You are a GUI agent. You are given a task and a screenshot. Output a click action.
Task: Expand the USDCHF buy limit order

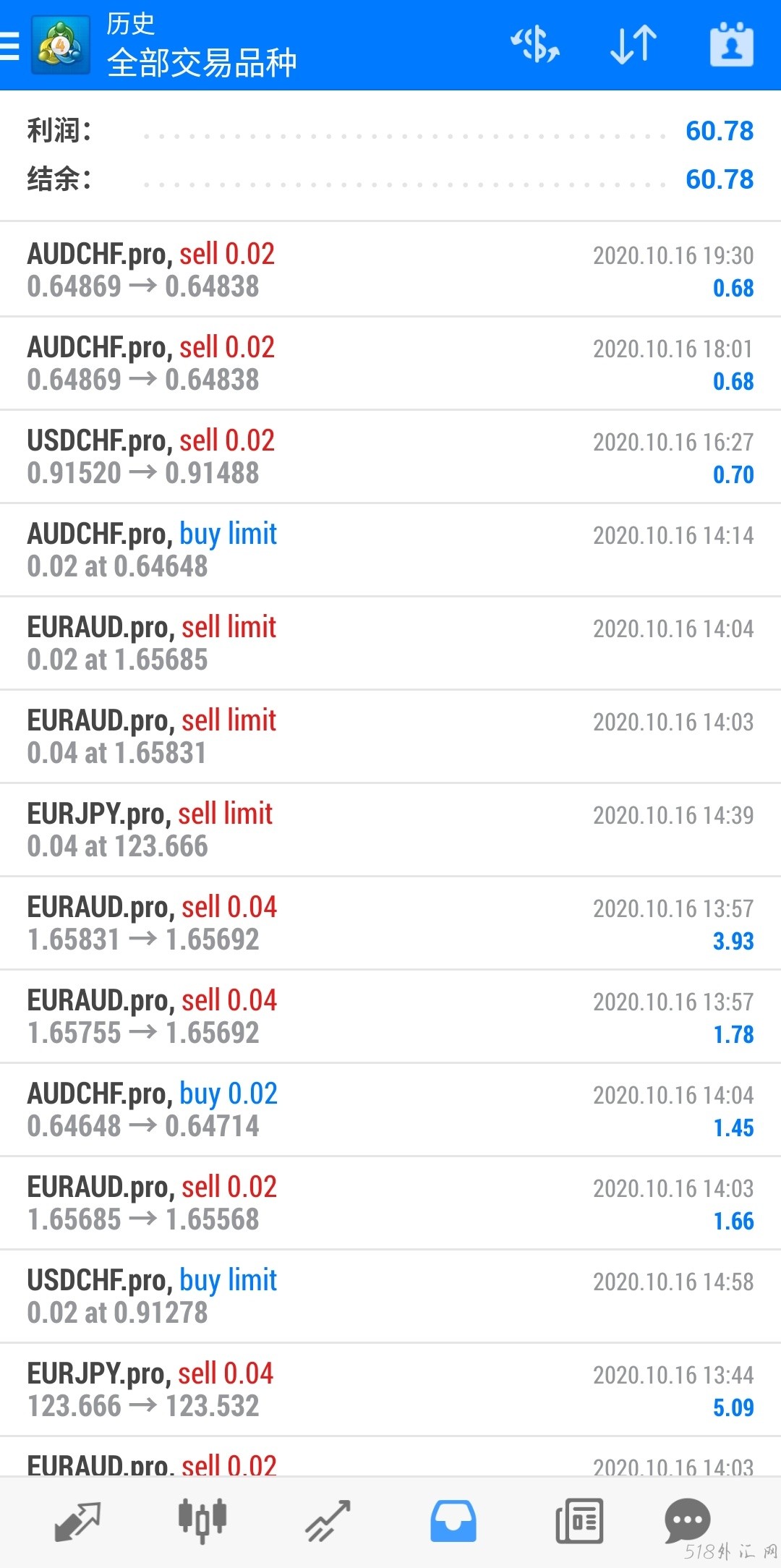(x=390, y=1296)
